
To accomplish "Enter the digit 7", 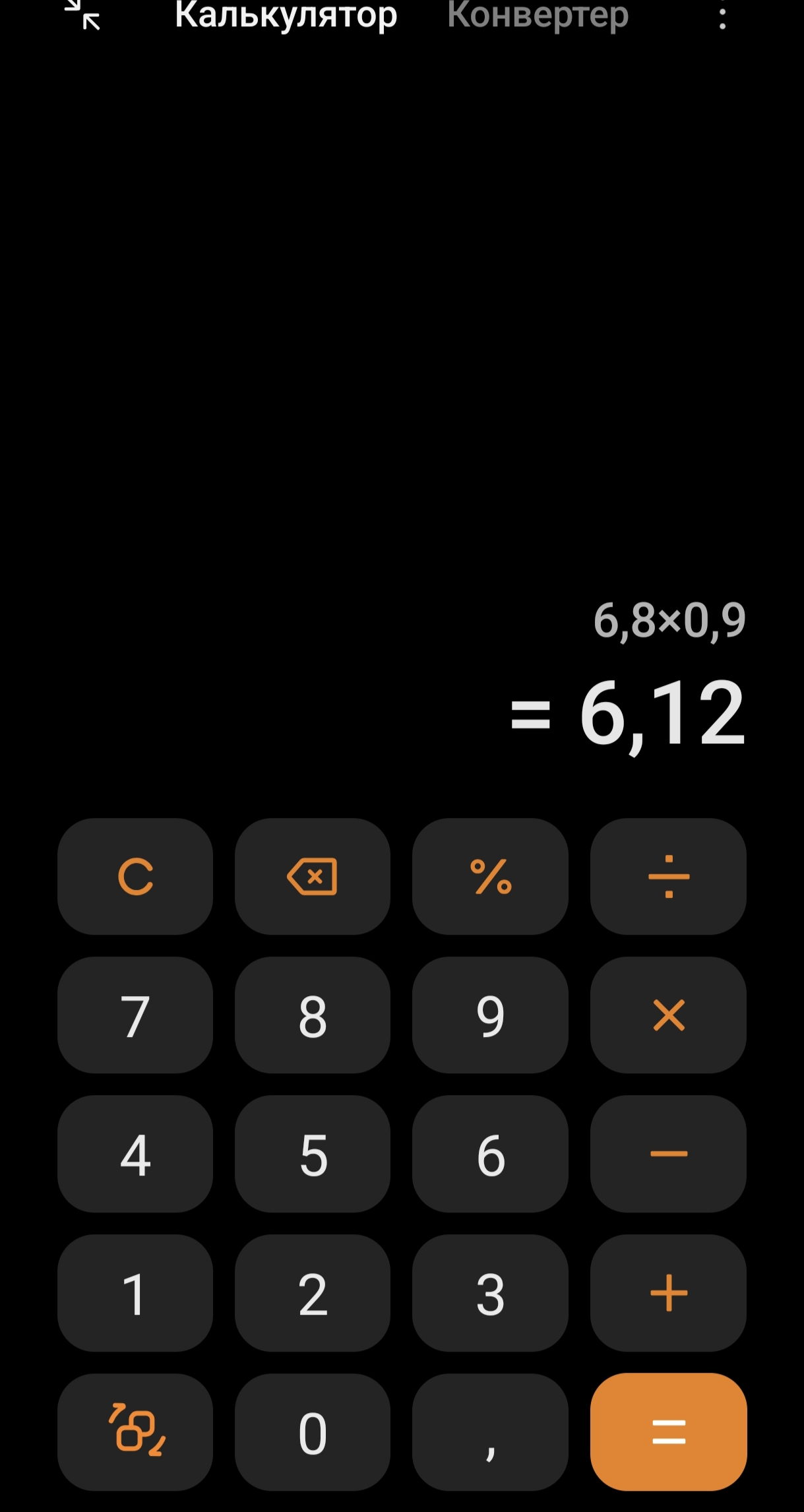I will click(135, 1015).
